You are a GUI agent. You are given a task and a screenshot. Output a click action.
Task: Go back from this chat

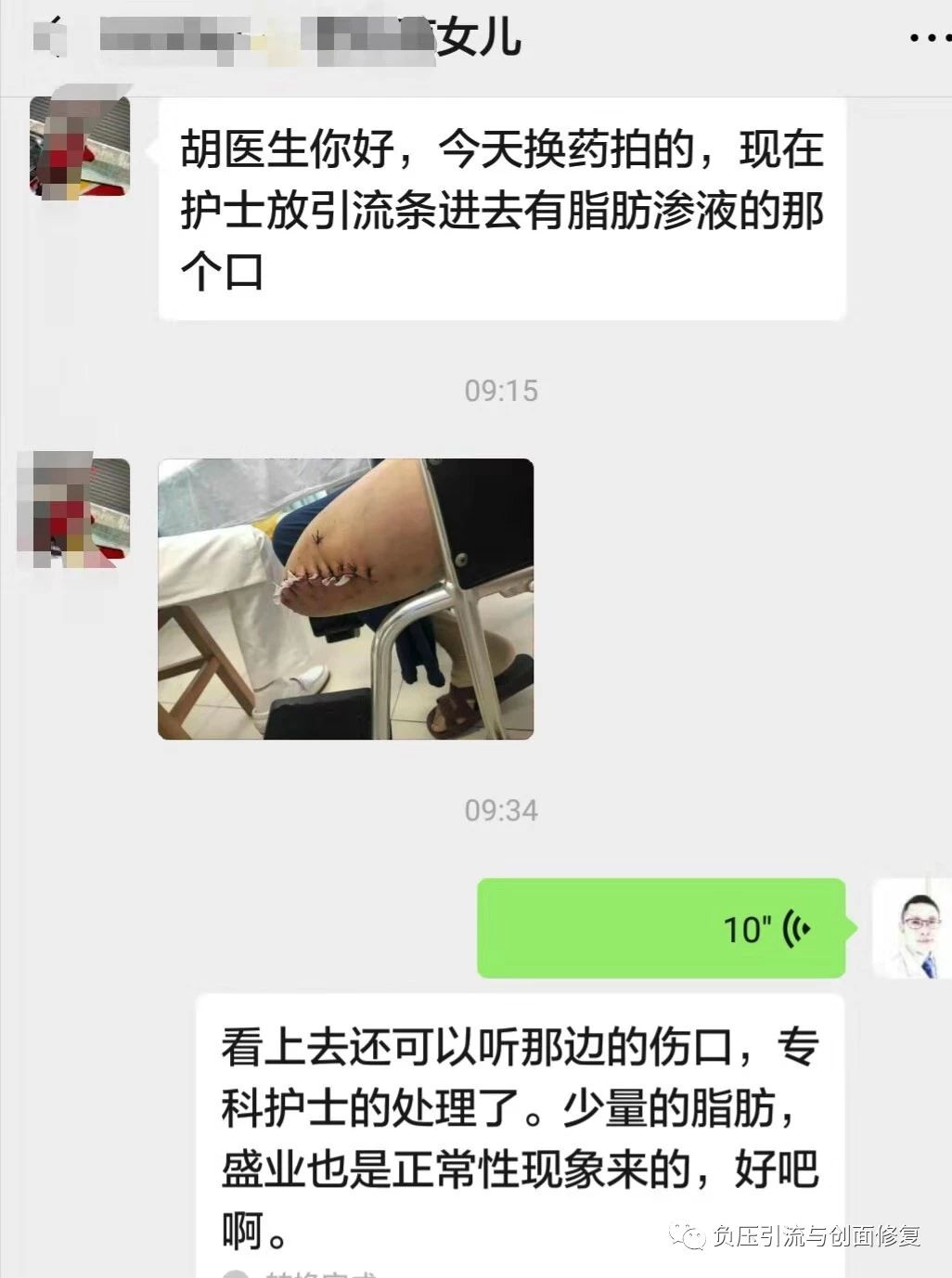(x=54, y=37)
